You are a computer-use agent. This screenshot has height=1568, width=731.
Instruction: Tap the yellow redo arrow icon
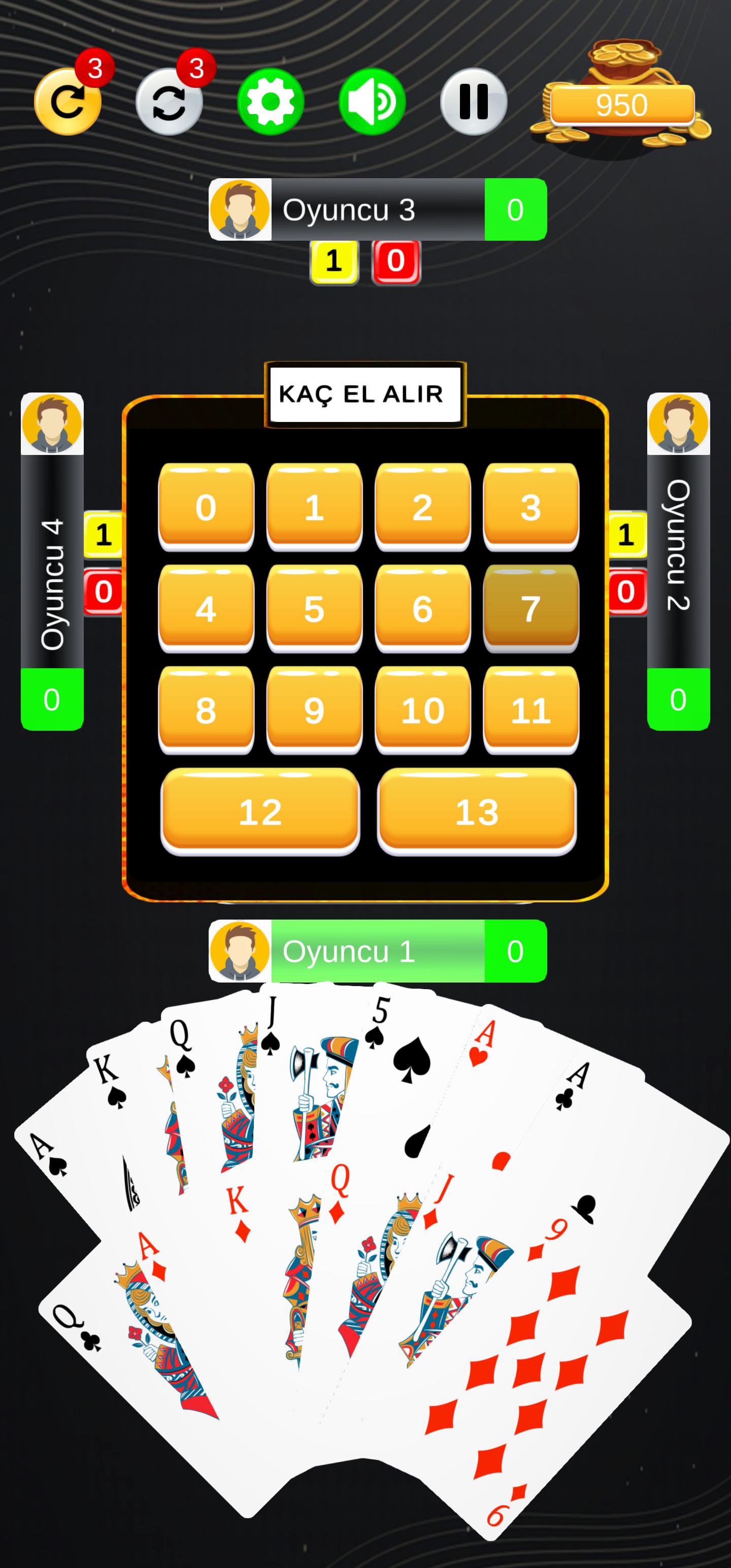click(68, 102)
